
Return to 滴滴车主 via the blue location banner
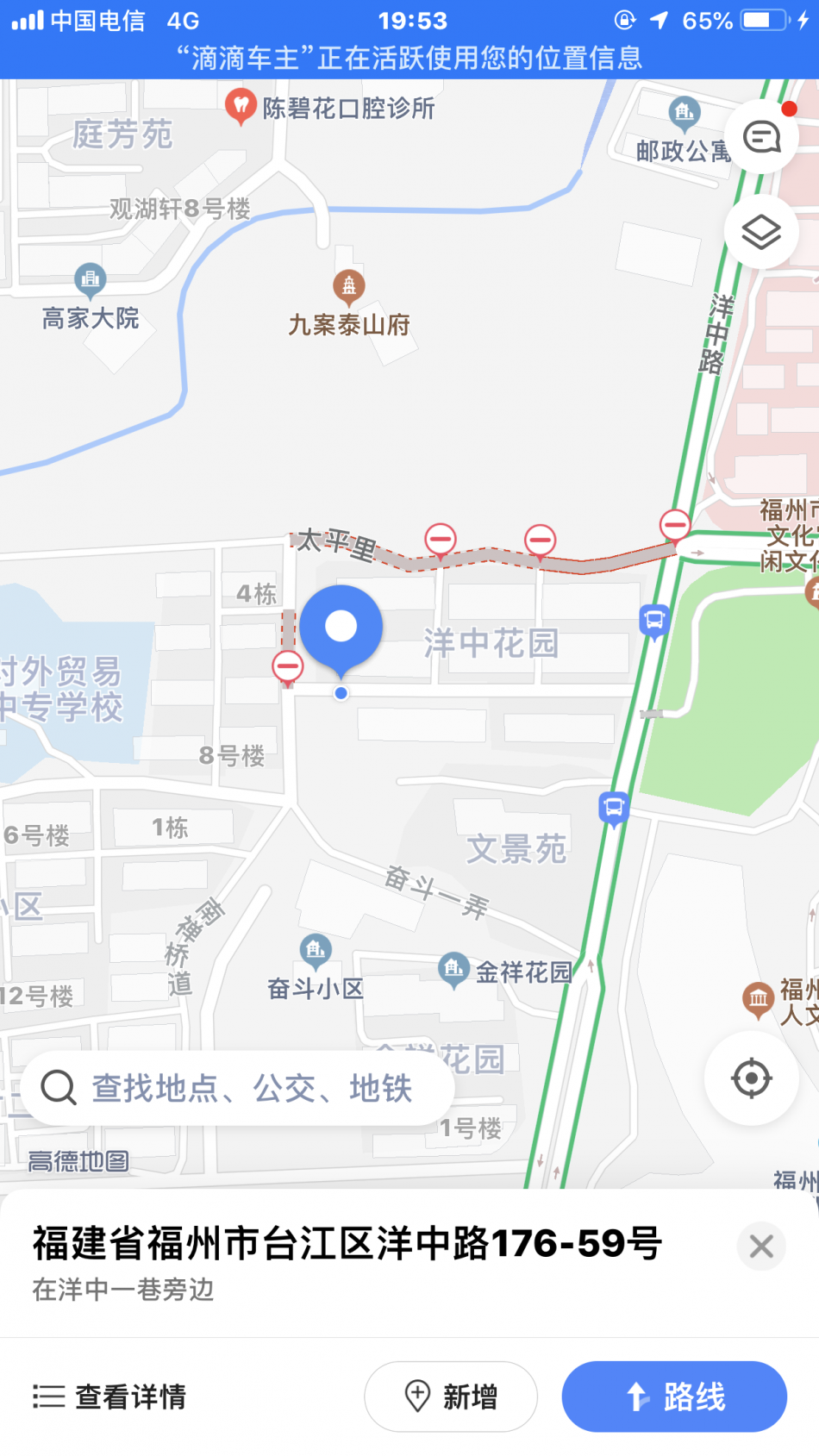tap(409, 58)
